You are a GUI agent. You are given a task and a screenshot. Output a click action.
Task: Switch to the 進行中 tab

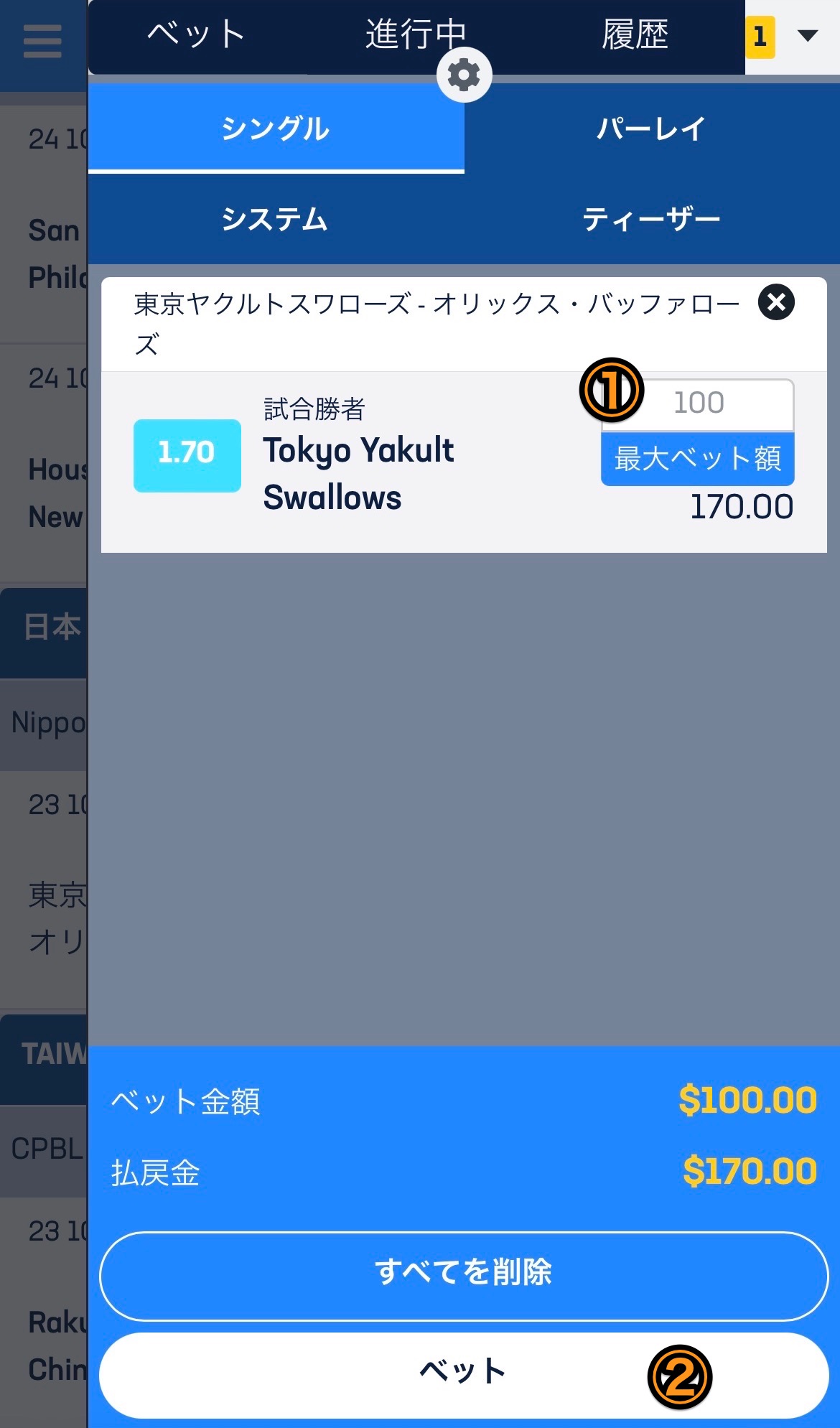coord(416,34)
